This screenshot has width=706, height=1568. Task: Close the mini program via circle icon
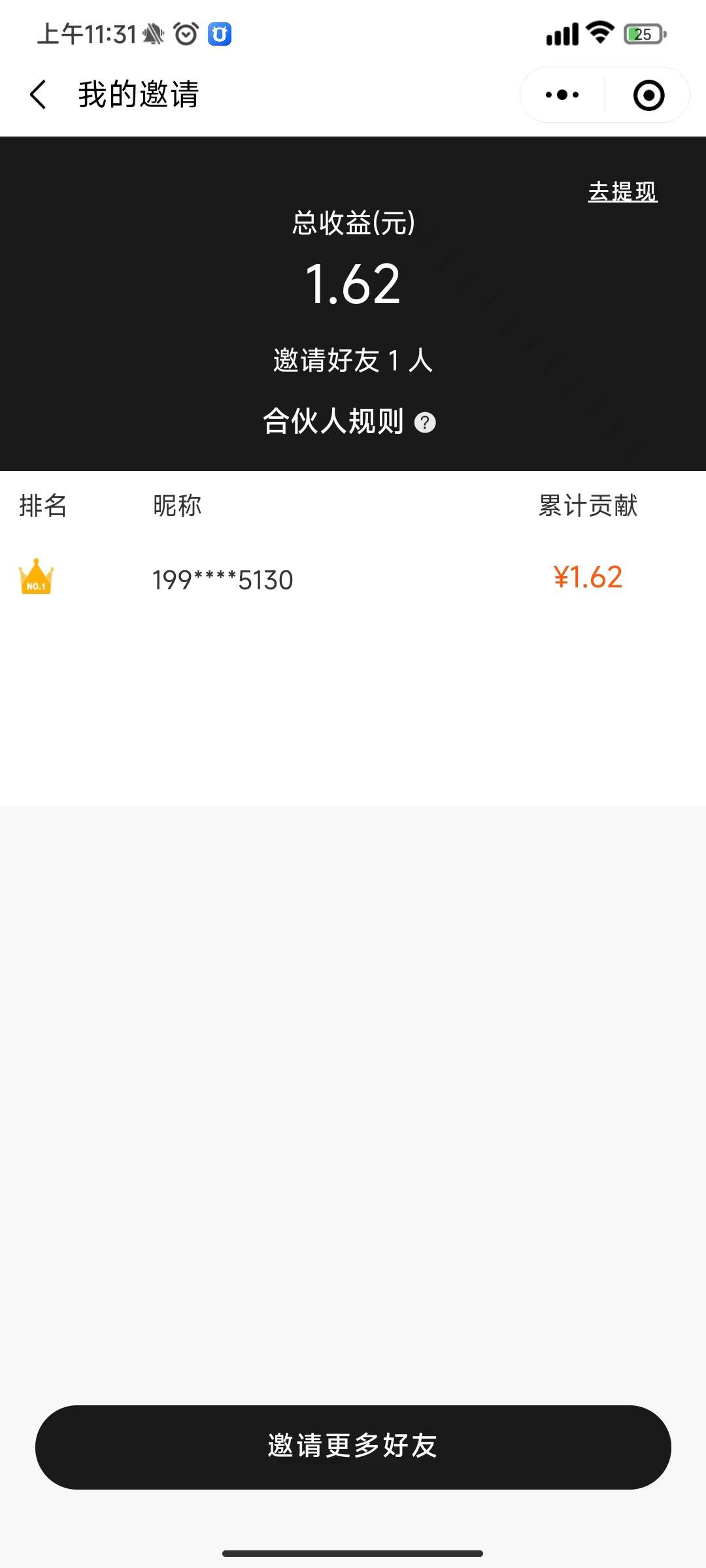tap(648, 95)
